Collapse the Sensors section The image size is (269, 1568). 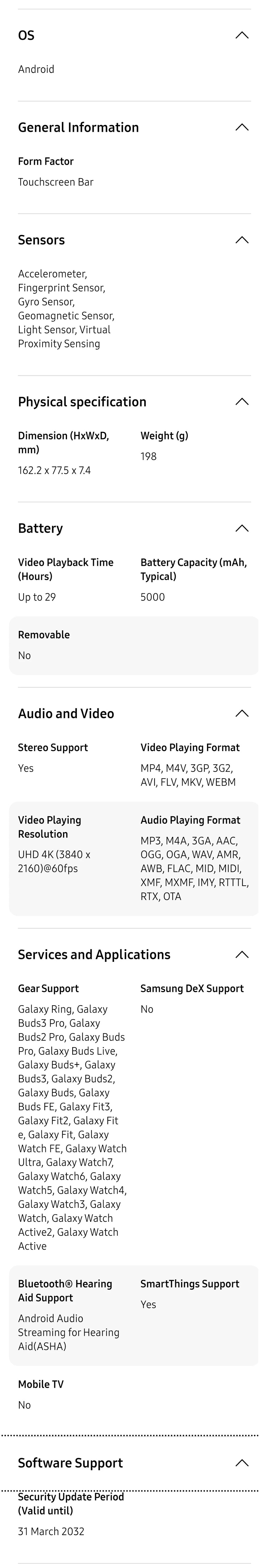242,240
